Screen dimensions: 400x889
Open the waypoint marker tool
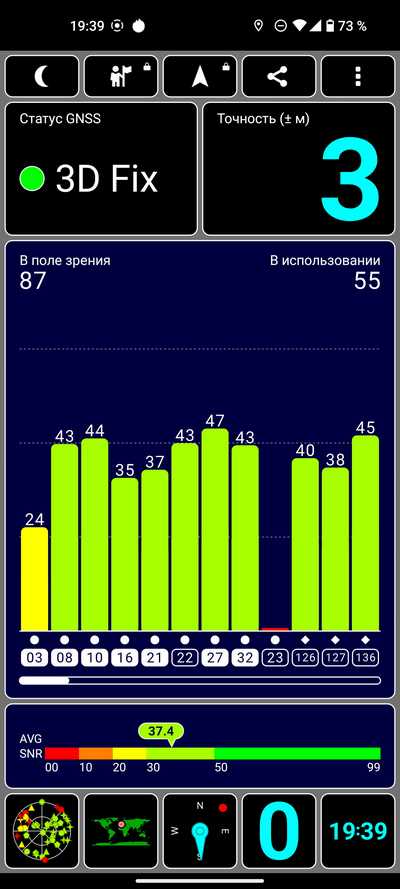click(121, 77)
